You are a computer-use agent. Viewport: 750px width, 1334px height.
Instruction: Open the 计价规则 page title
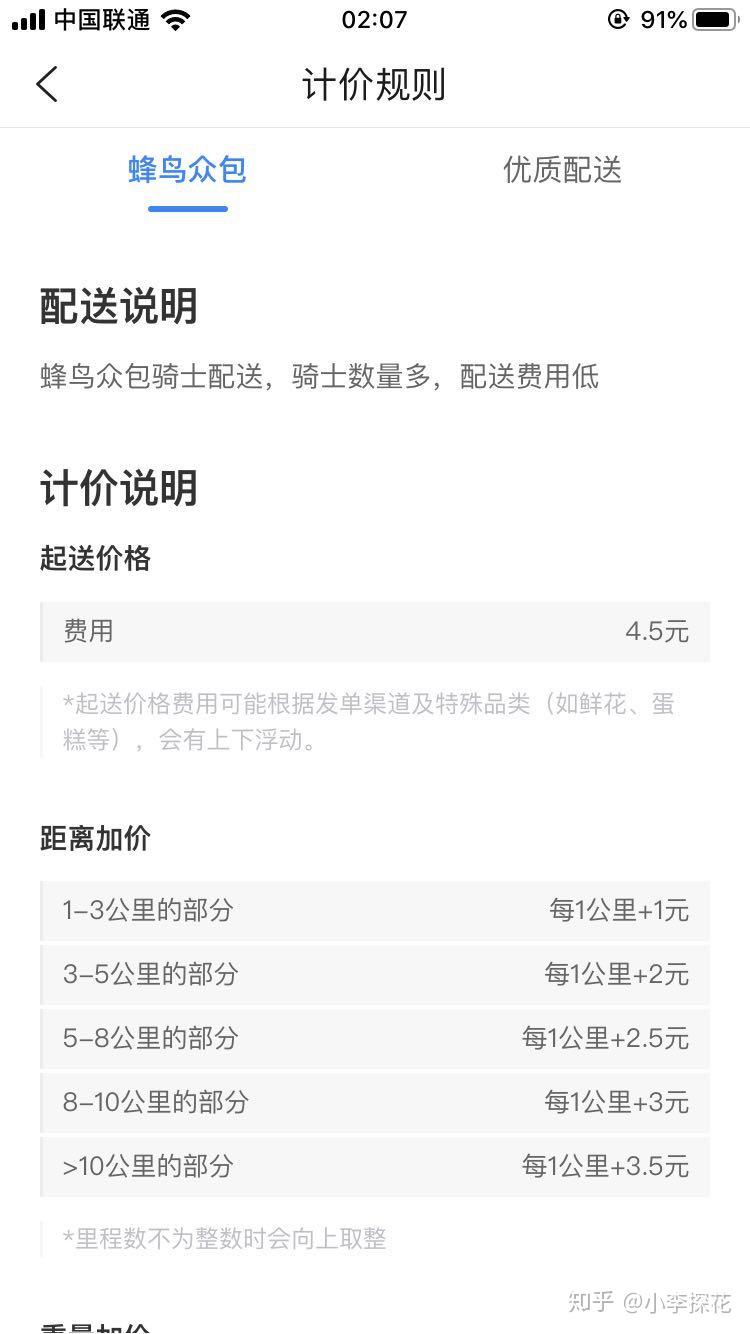point(375,85)
